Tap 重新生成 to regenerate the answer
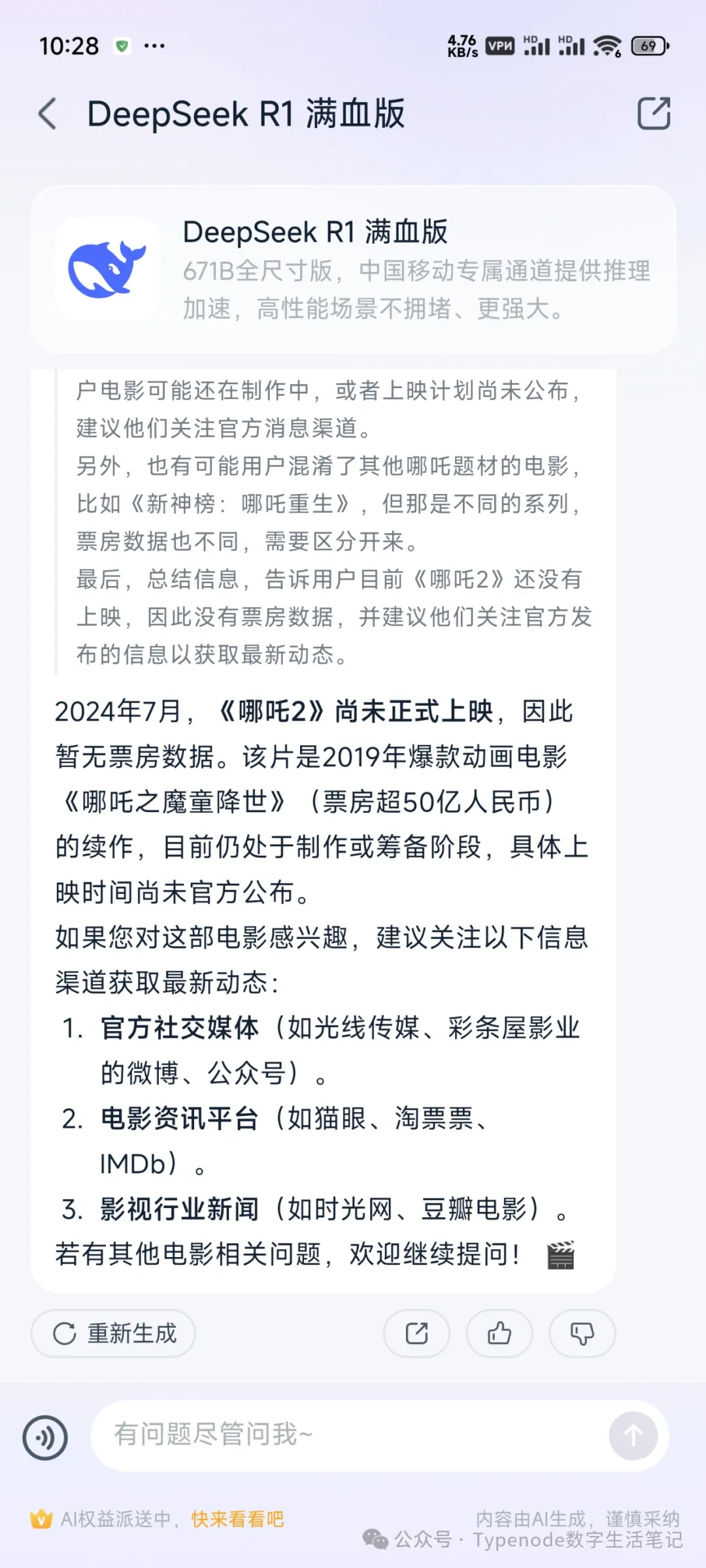Image resolution: width=706 pixels, height=1568 pixels. [114, 1333]
